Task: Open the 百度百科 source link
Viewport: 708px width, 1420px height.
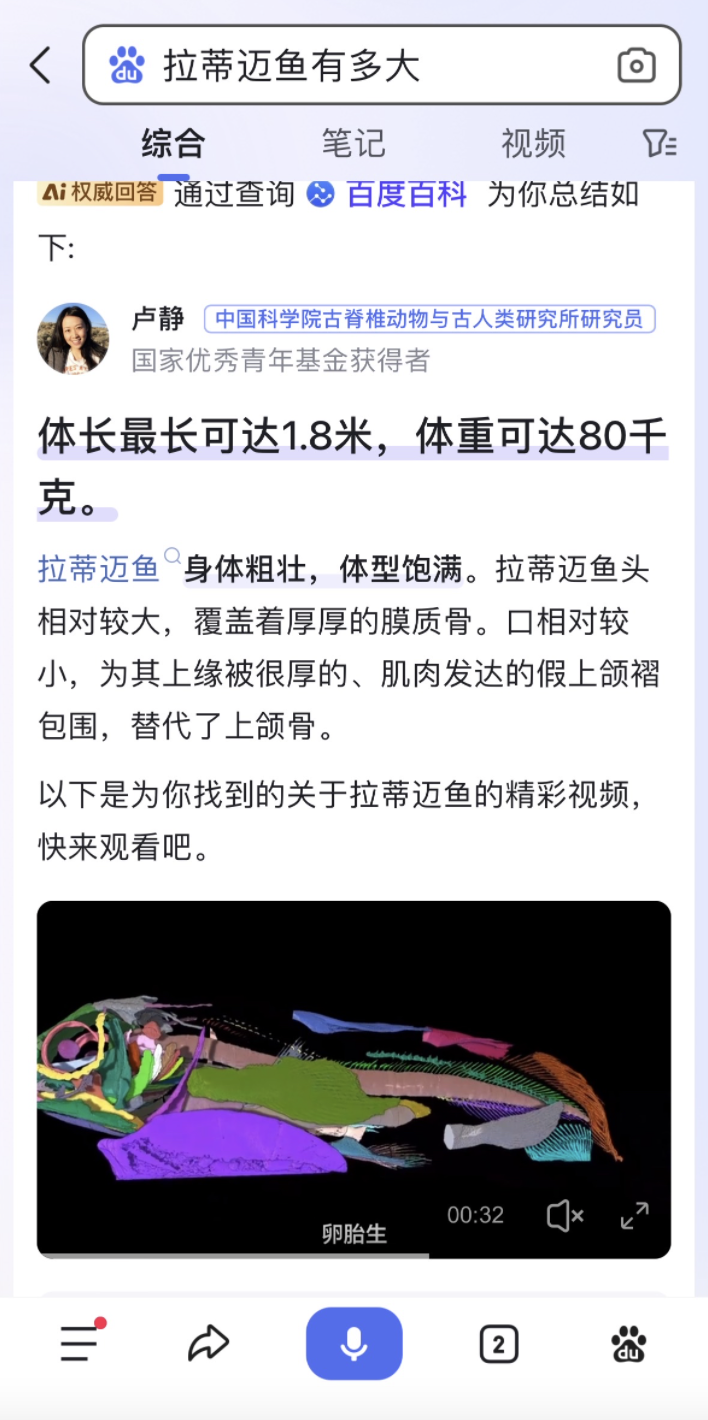Action: (387, 194)
